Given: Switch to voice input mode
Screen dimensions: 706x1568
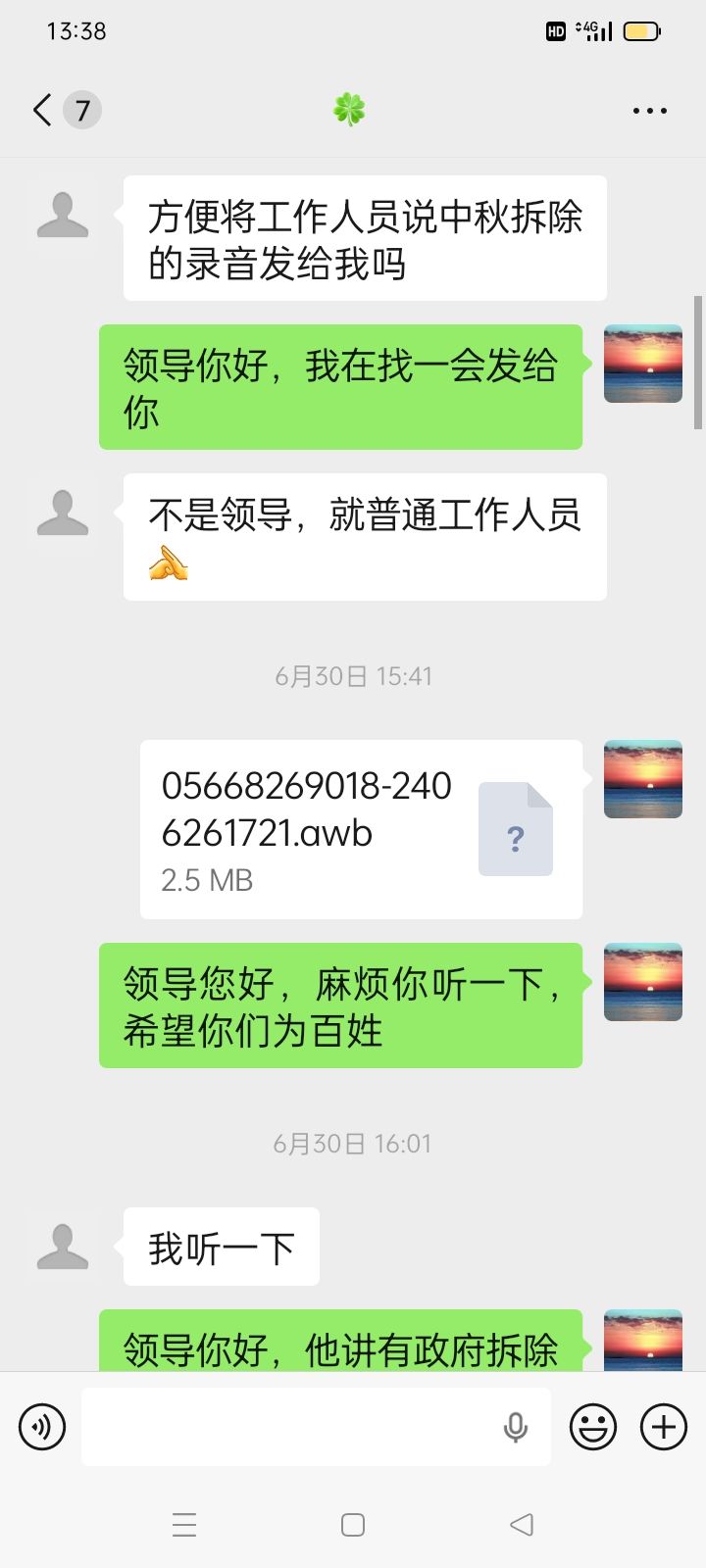Looking at the screenshot, I should pyautogui.click(x=42, y=1426).
